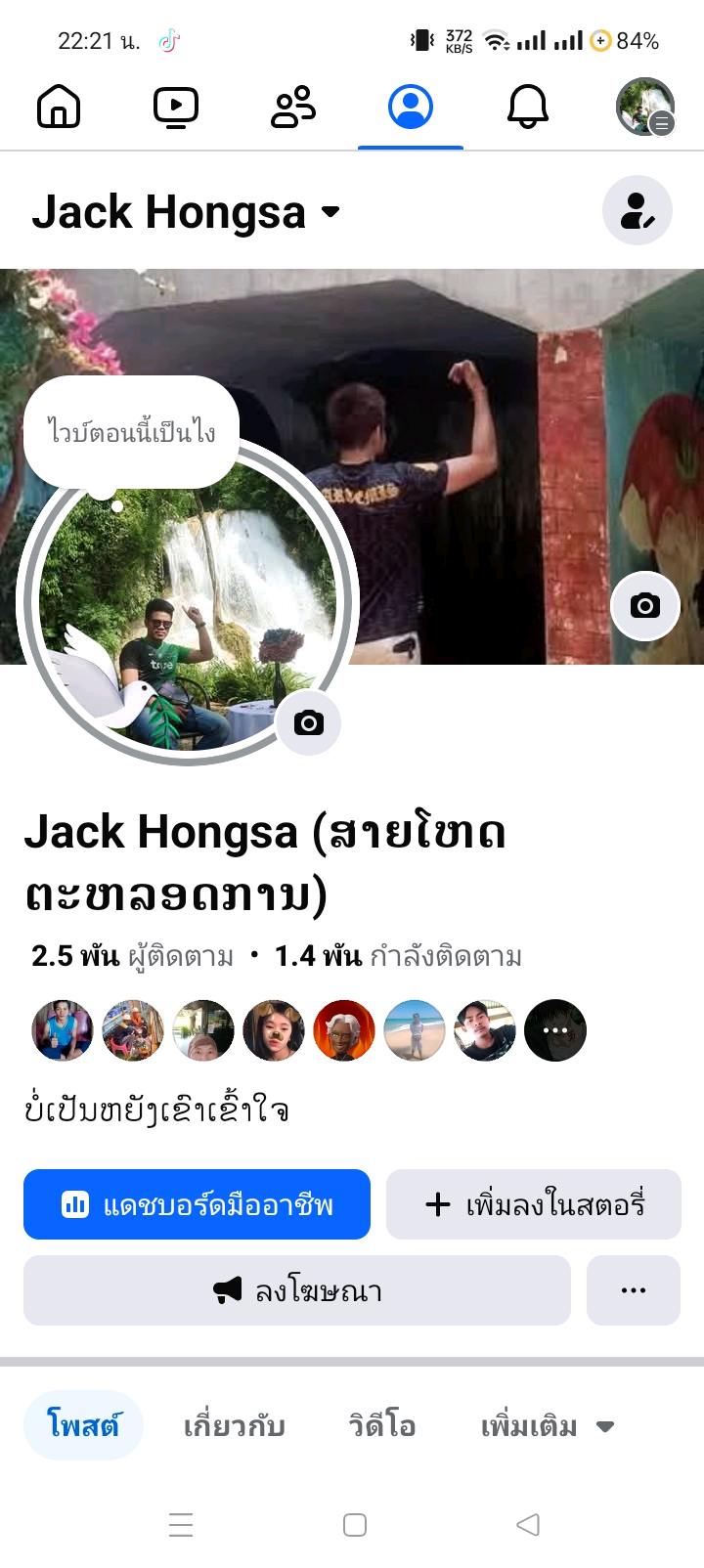
Task: Open the ไวบ์ตอนนี้เป็นไง note bubble
Action: (x=131, y=432)
